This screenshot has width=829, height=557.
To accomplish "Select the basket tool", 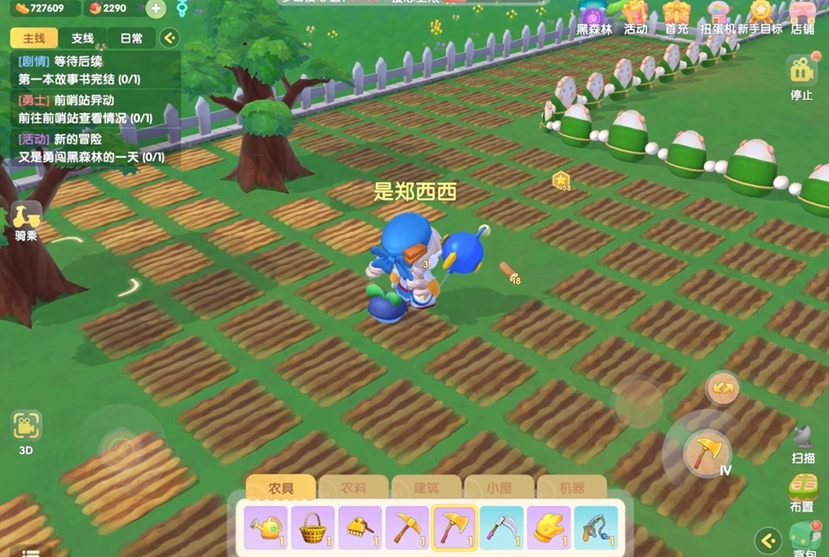I will click(x=313, y=526).
